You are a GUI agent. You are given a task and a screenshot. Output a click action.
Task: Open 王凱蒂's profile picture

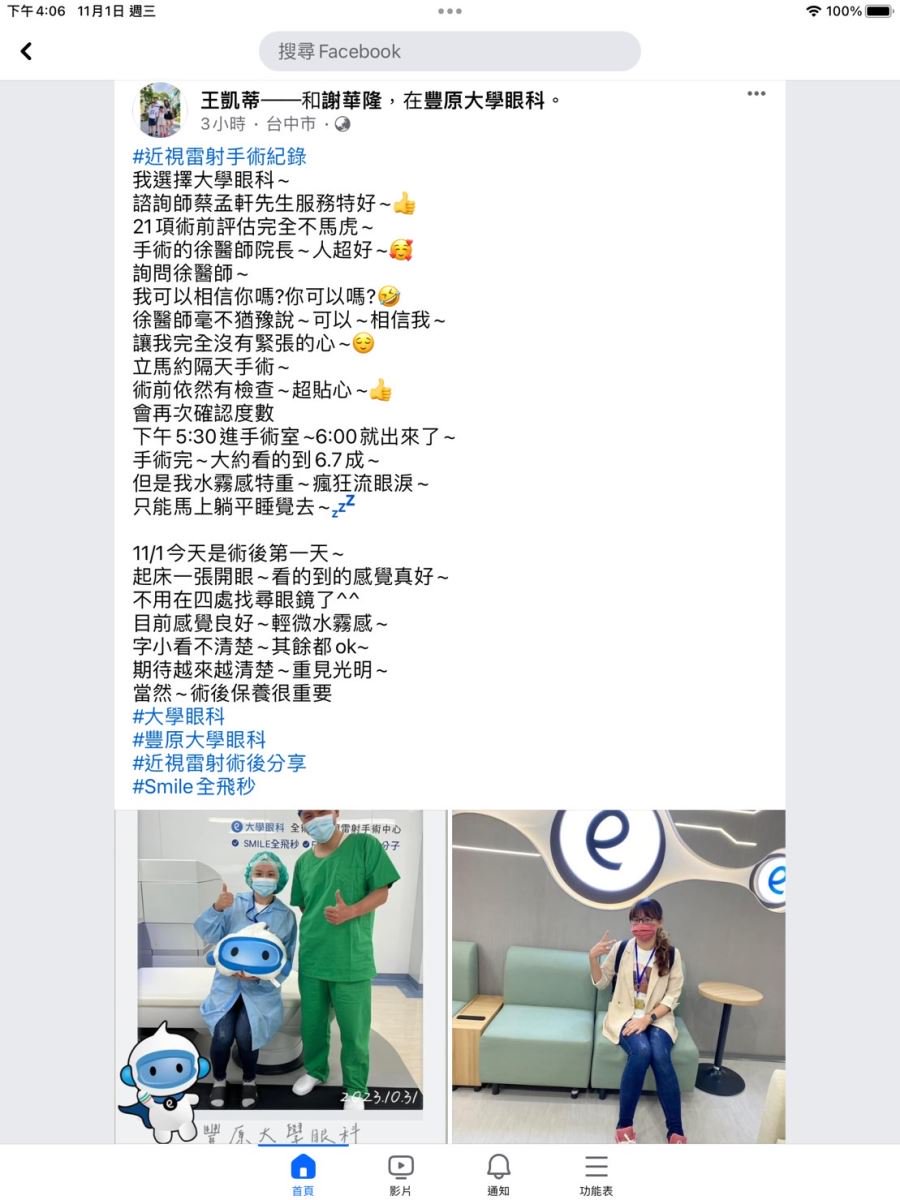[x=158, y=110]
